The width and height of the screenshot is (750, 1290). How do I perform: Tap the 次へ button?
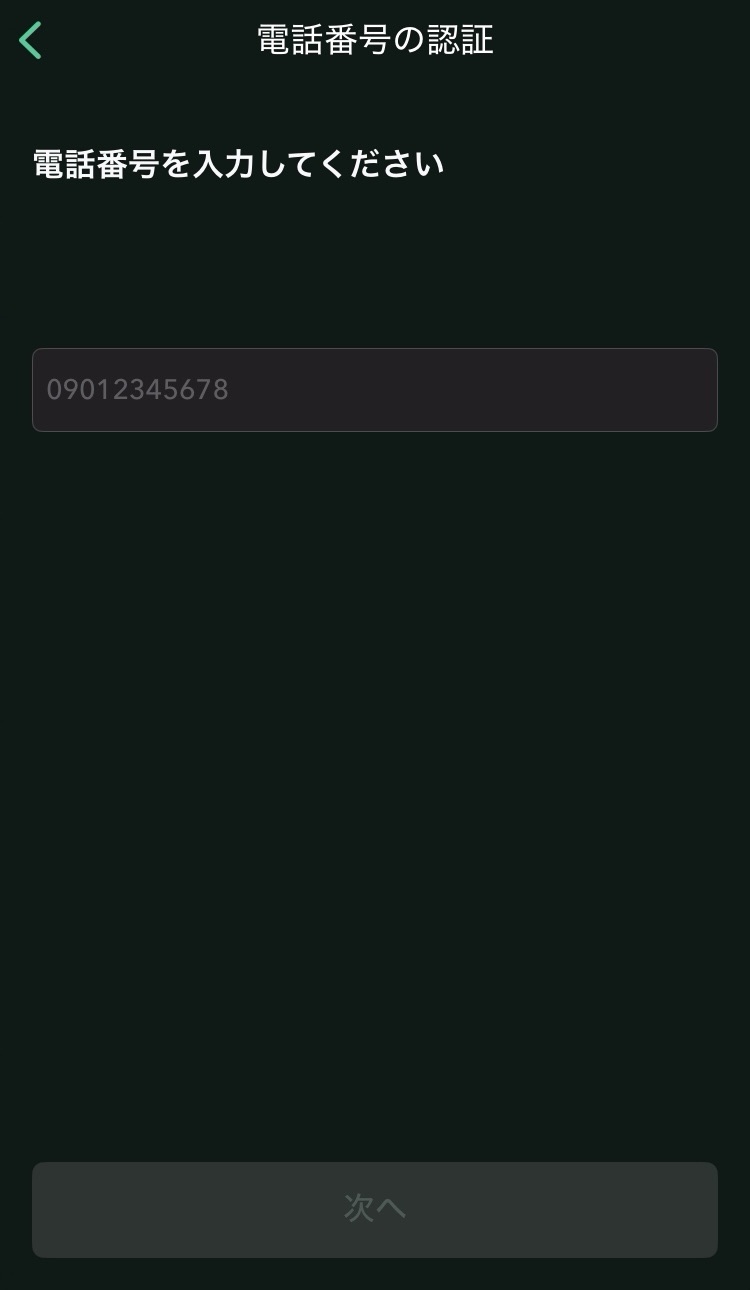pyautogui.click(x=375, y=1209)
